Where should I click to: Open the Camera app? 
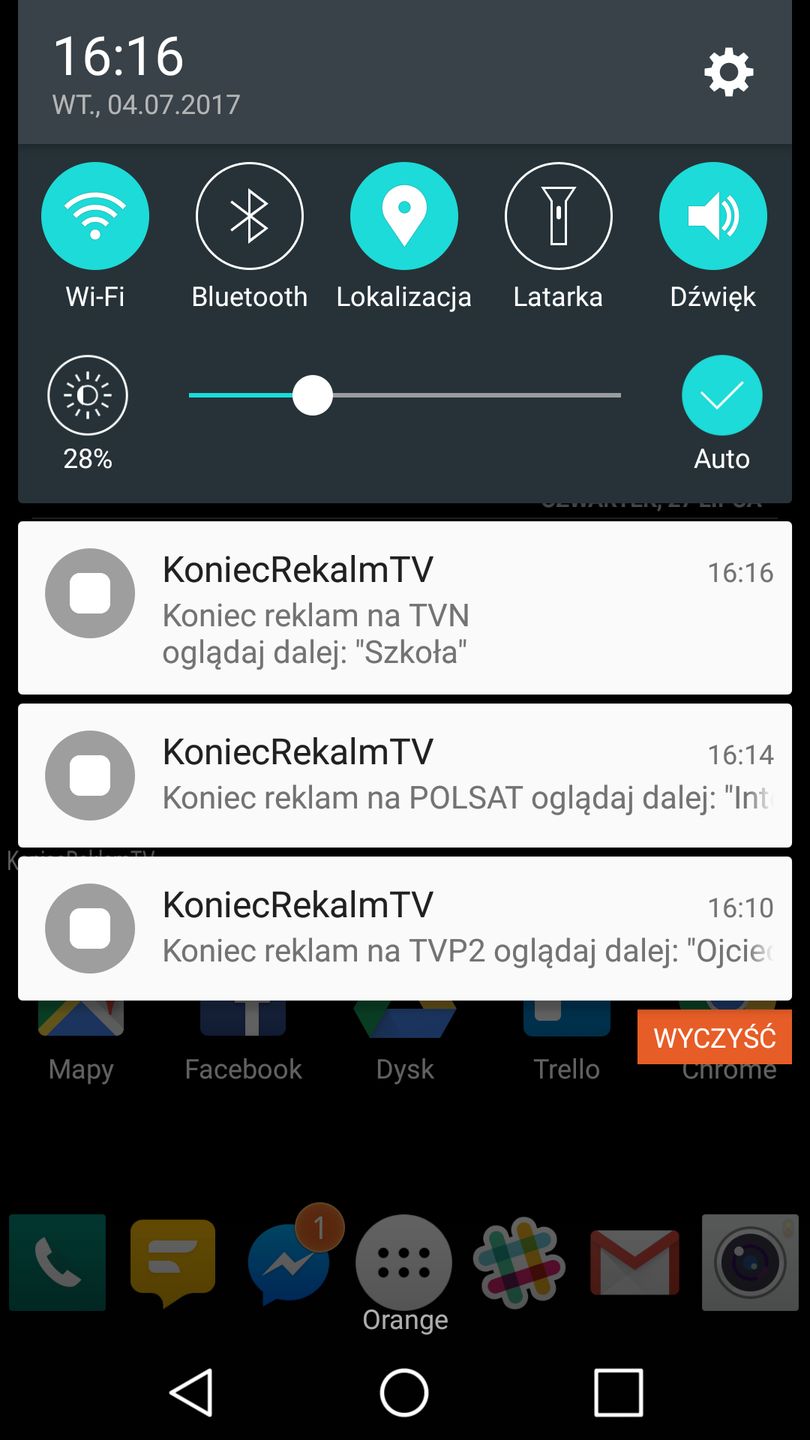(x=749, y=1263)
